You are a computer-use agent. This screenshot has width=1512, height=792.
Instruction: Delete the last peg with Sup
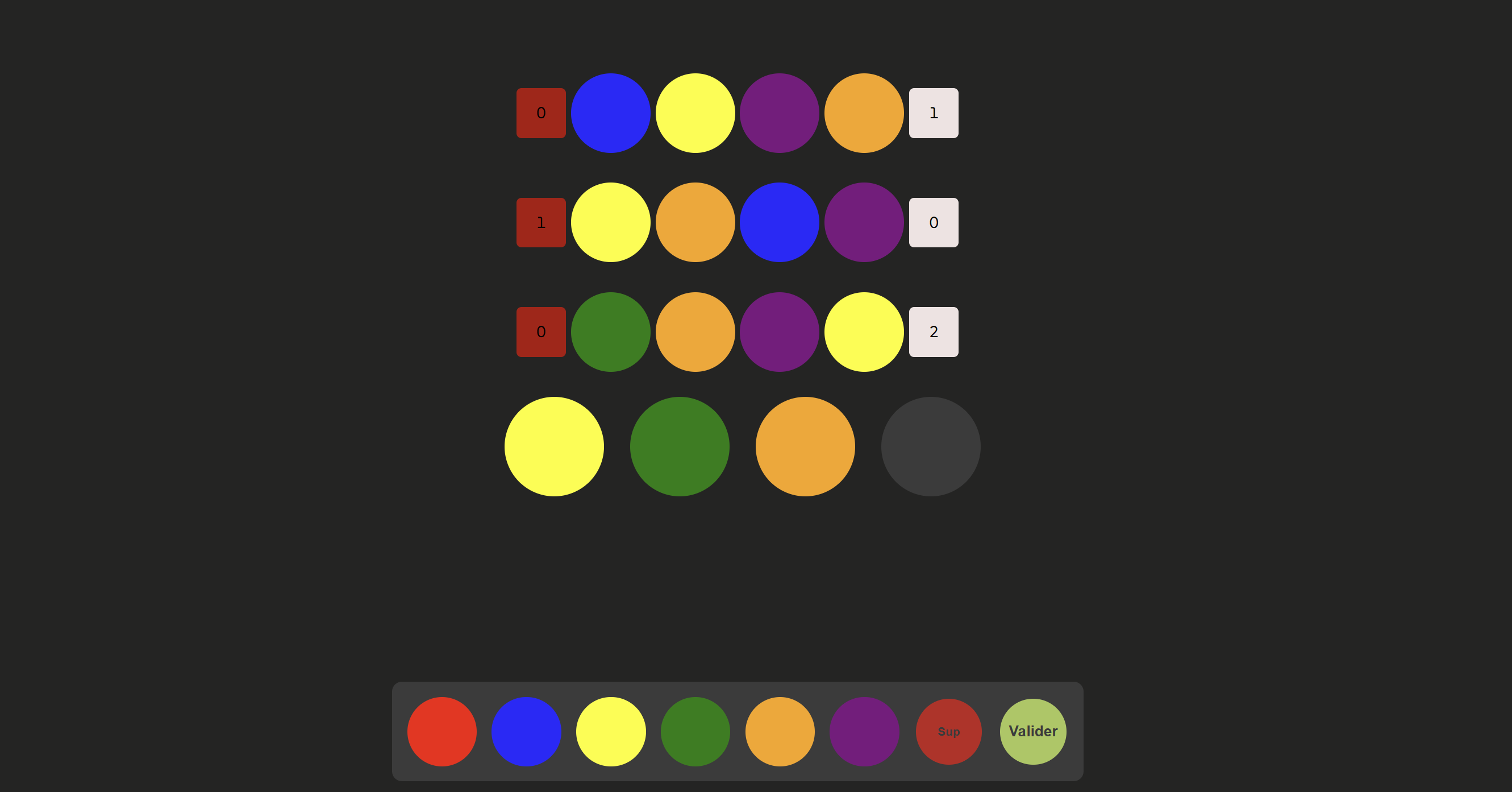[948, 732]
